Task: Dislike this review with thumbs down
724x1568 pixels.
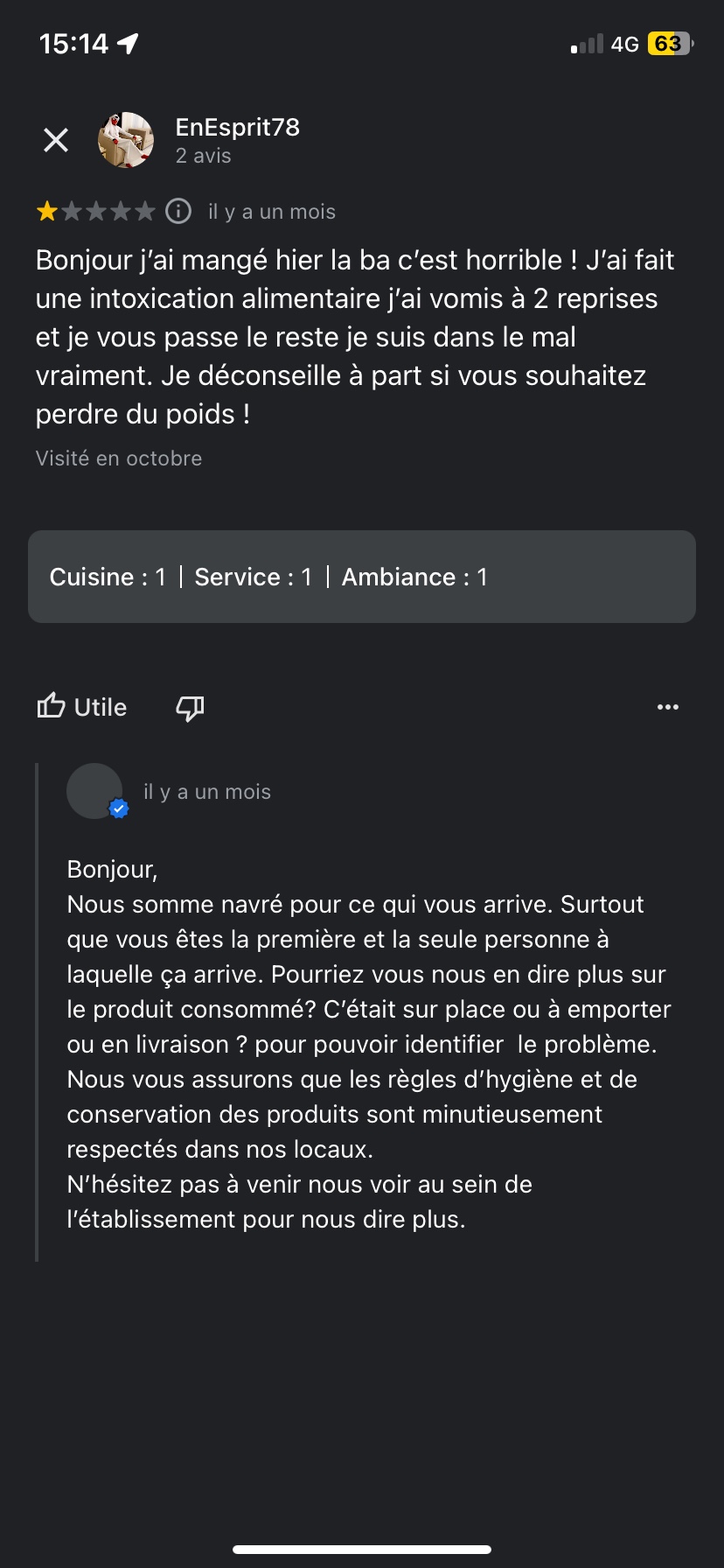Action: (x=190, y=707)
